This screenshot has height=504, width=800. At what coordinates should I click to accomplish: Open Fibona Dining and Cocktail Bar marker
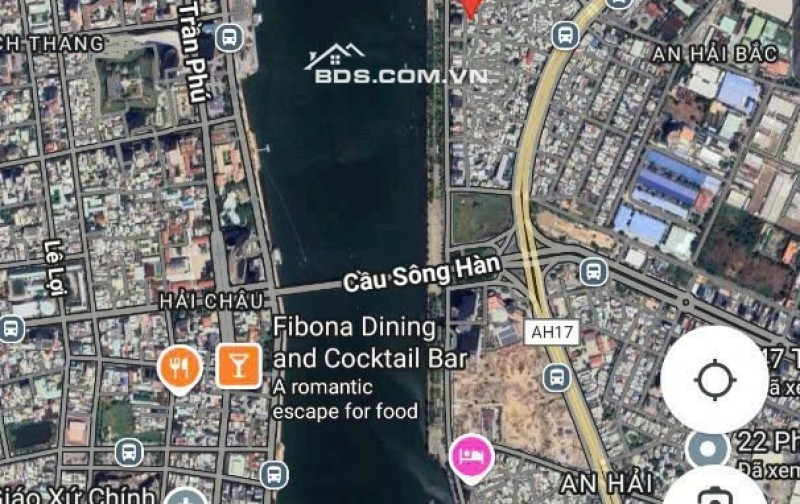coord(238,365)
